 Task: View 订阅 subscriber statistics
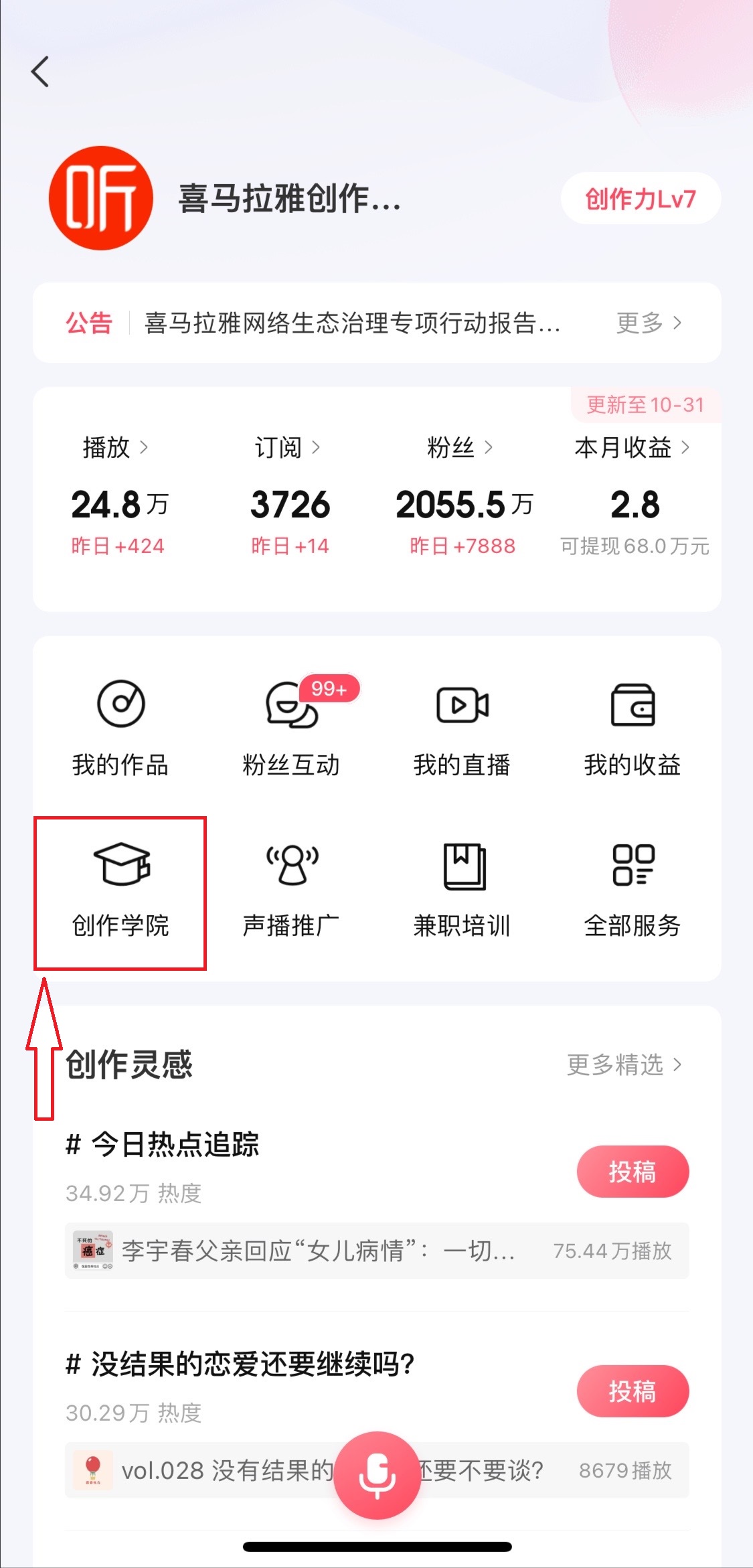click(288, 447)
